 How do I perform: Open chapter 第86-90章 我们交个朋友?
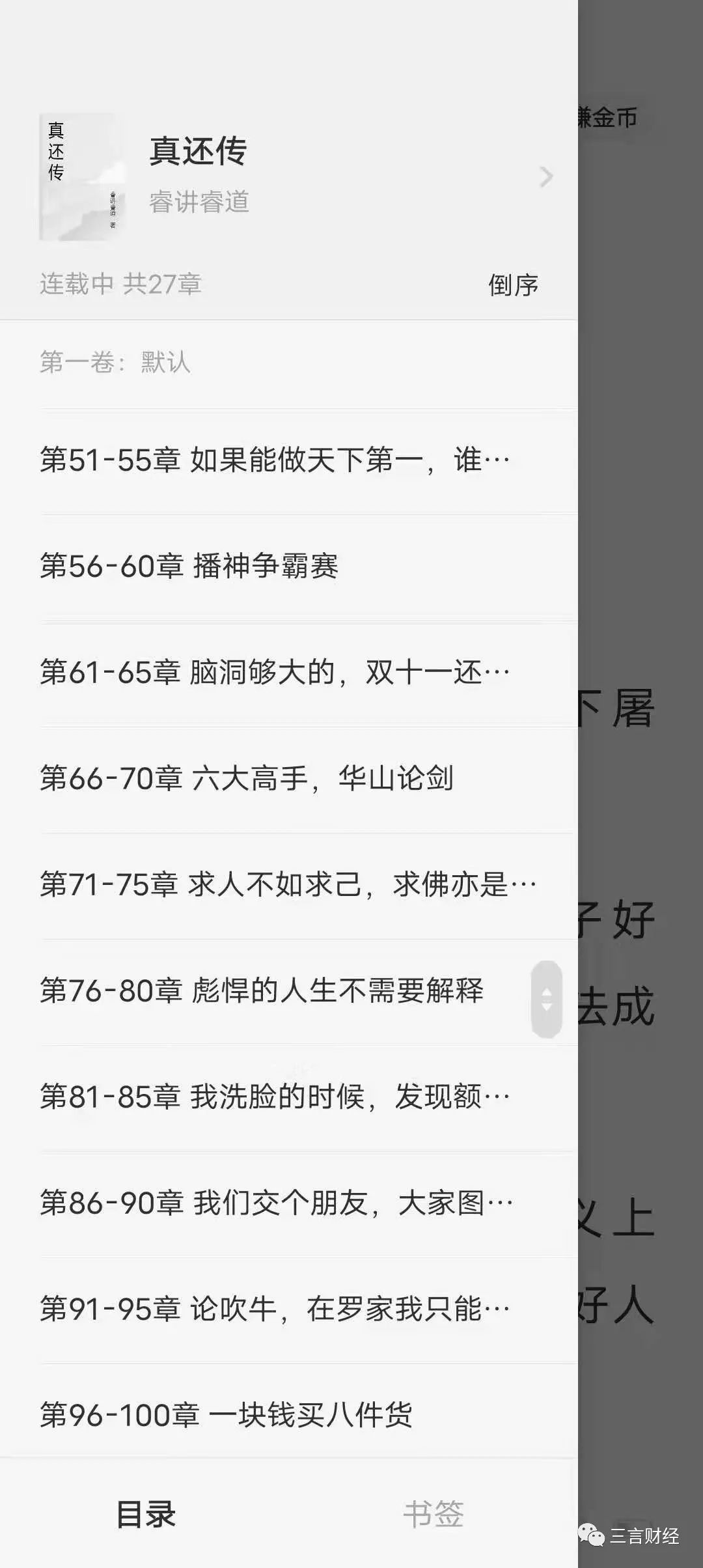[276, 1203]
